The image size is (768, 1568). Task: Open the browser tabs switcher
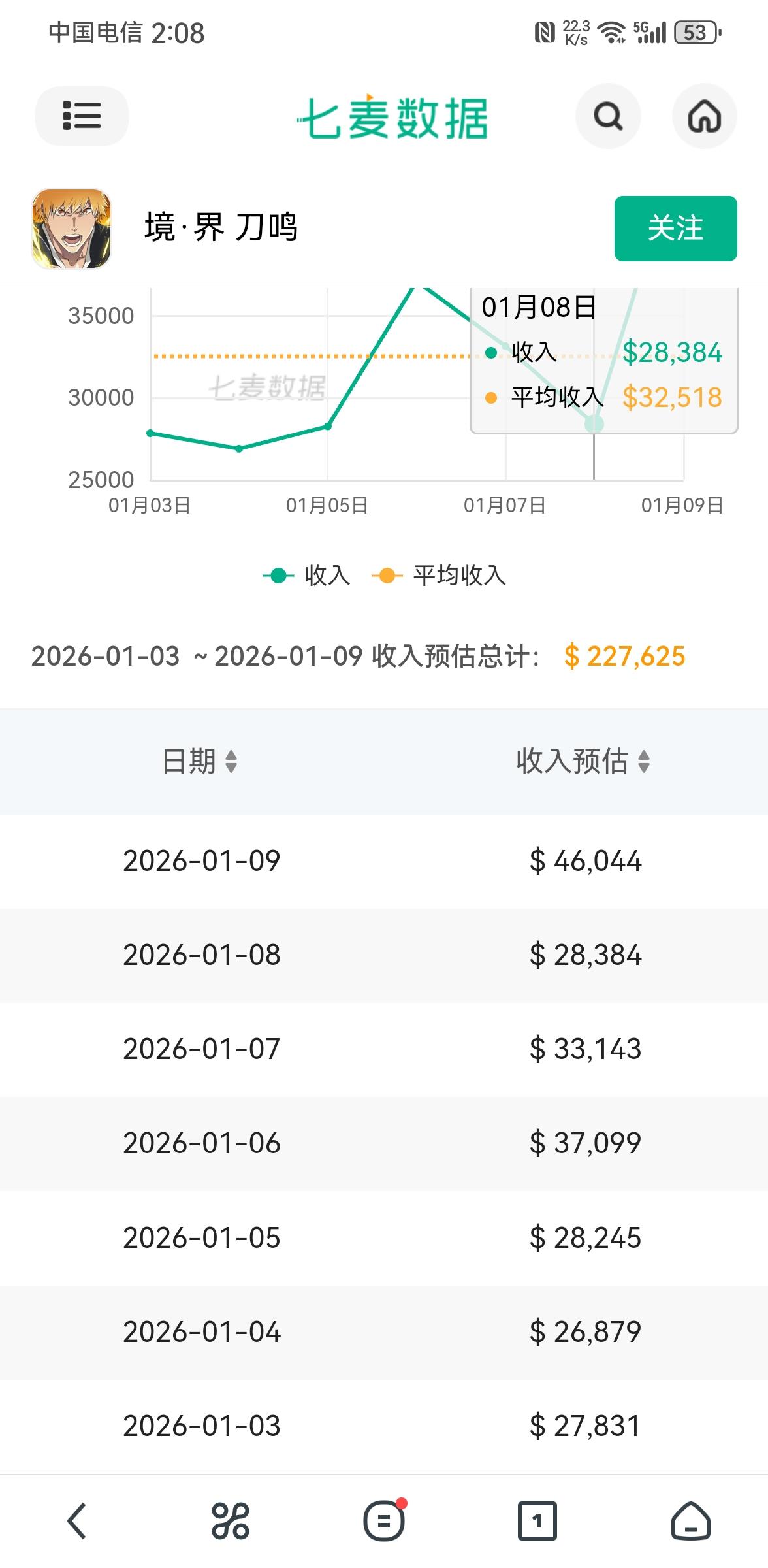(537, 1521)
